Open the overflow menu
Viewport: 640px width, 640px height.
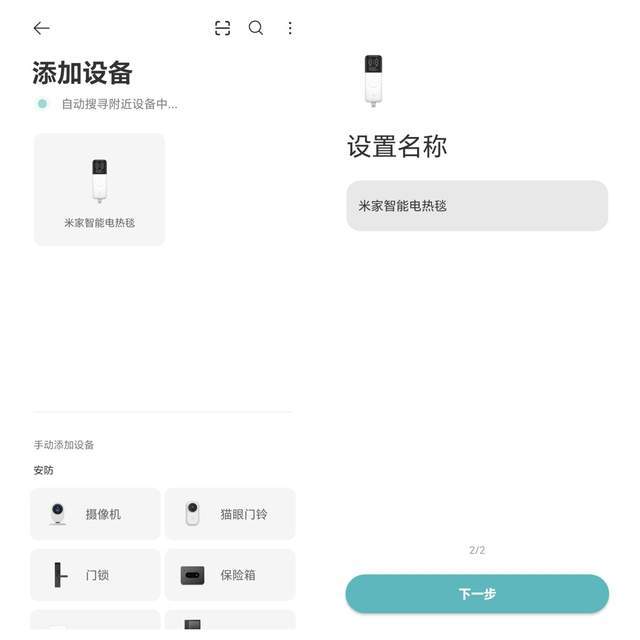coord(290,28)
